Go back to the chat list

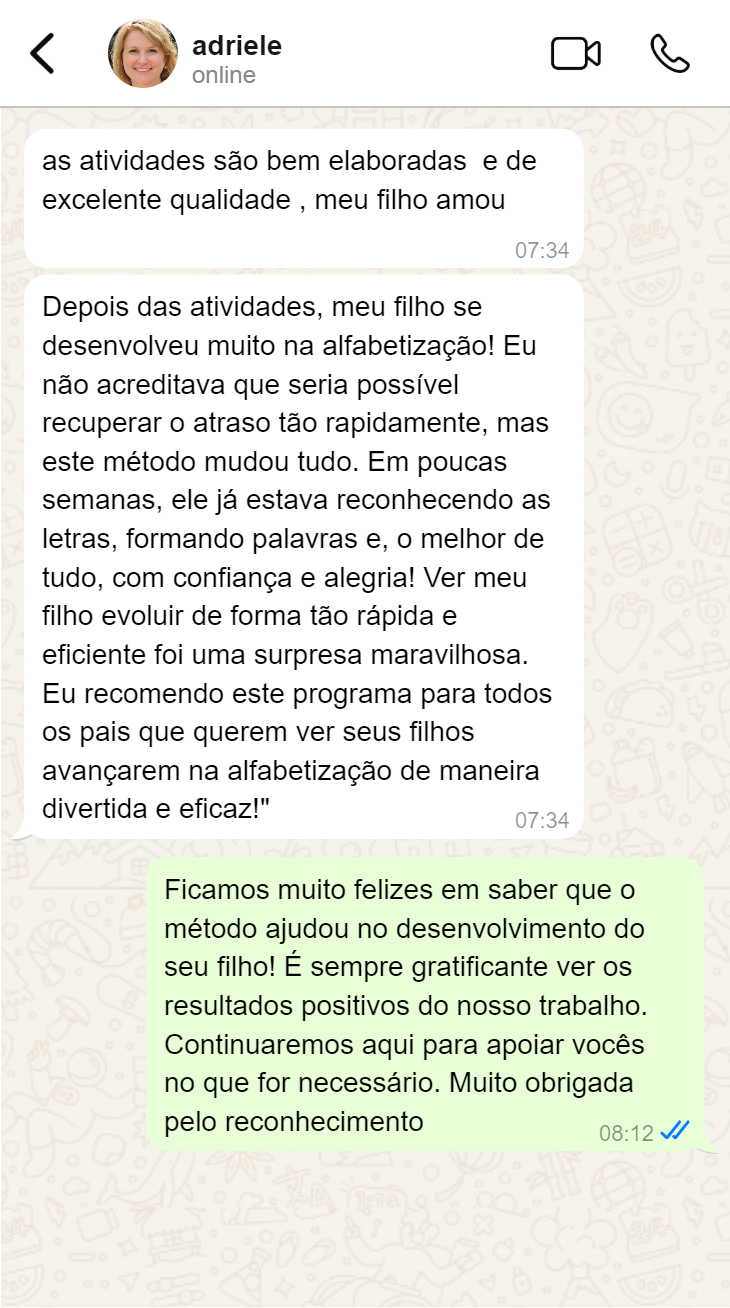point(43,54)
